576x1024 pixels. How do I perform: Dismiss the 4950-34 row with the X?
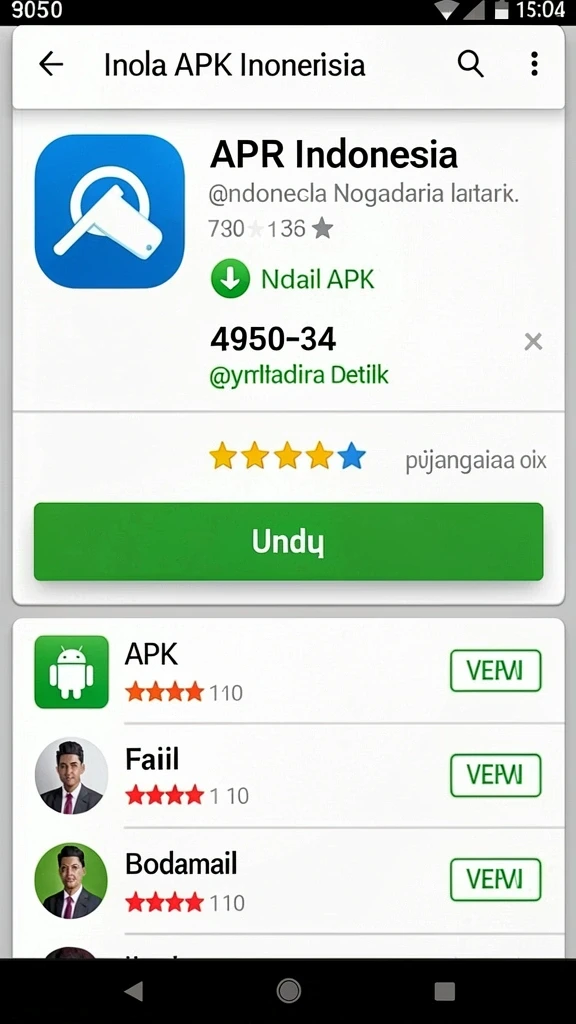tap(534, 342)
